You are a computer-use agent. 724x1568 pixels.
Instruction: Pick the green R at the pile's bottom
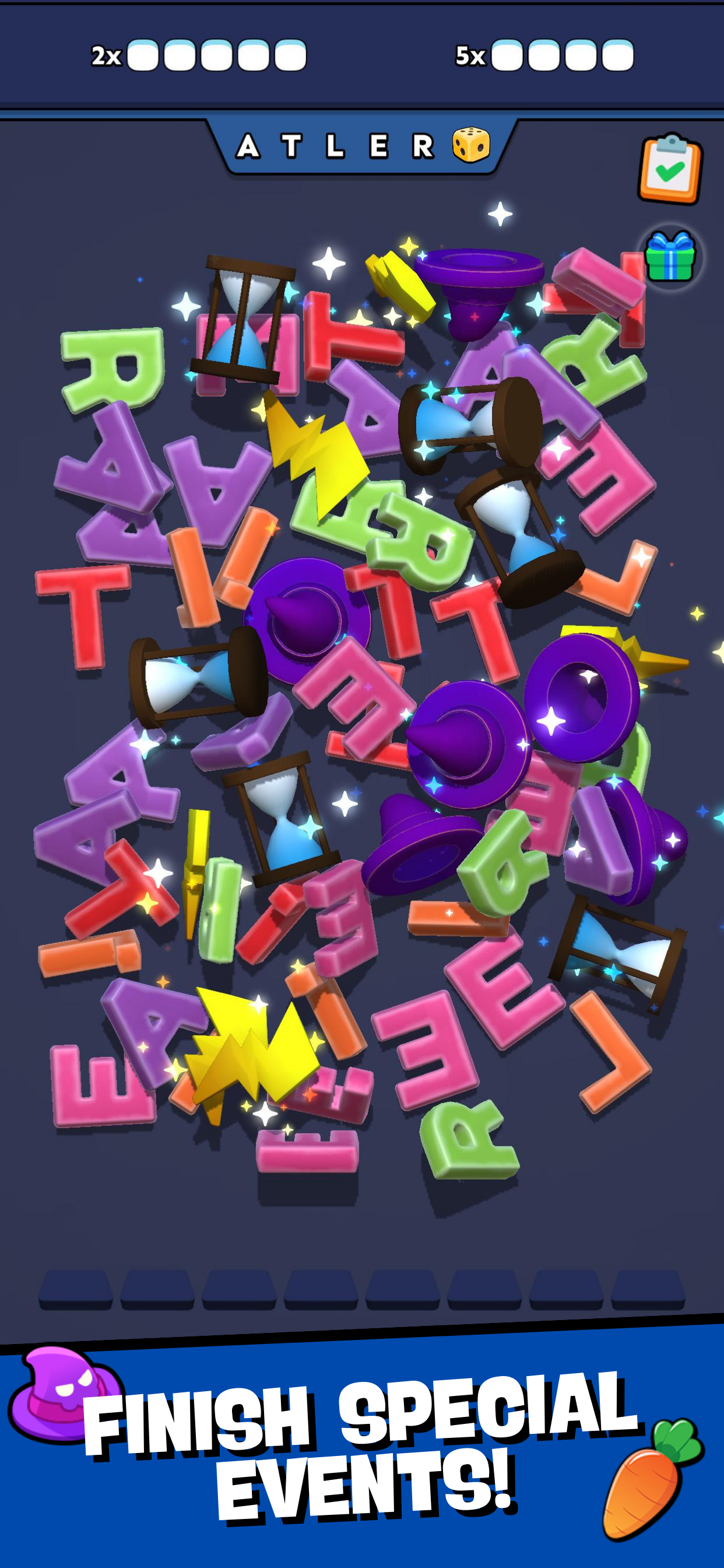[x=468, y=1137]
